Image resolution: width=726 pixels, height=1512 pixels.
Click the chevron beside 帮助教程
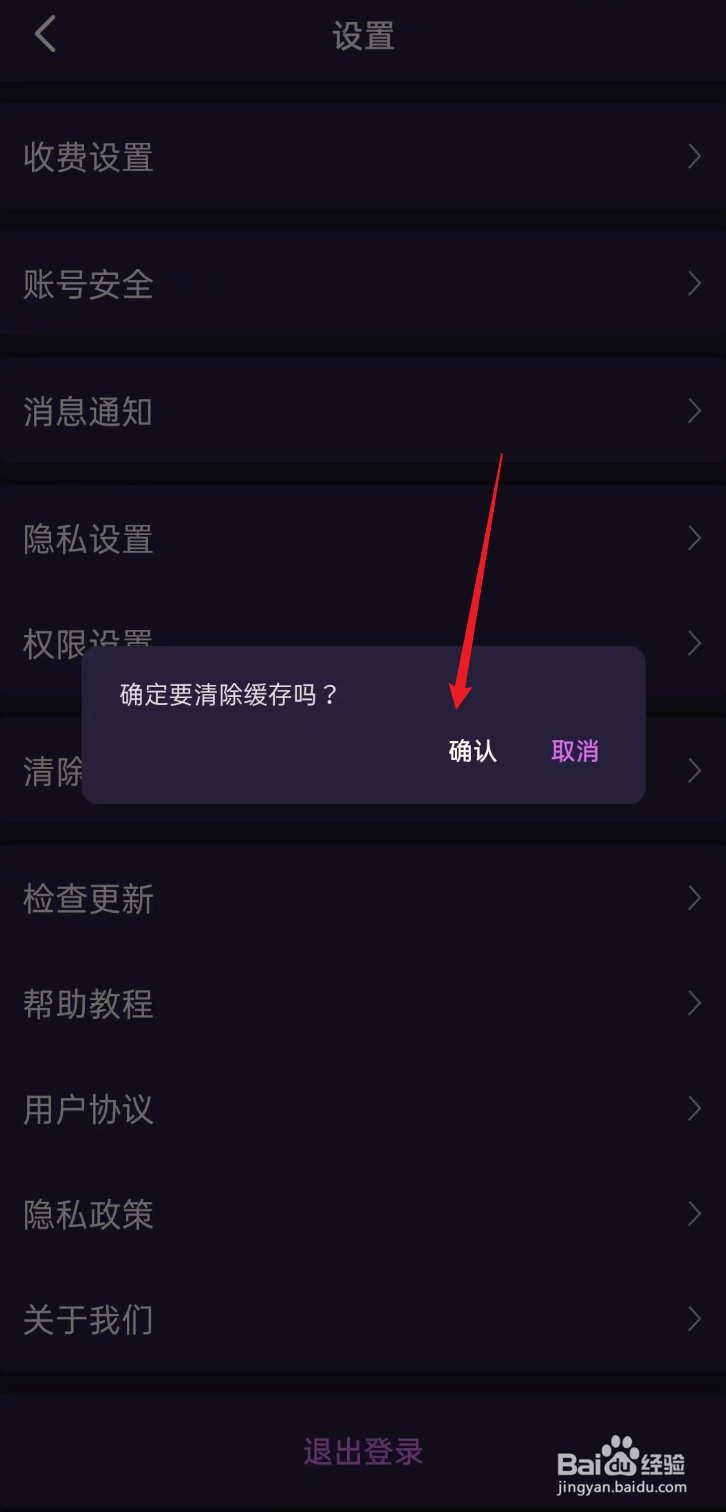click(x=694, y=1003)
